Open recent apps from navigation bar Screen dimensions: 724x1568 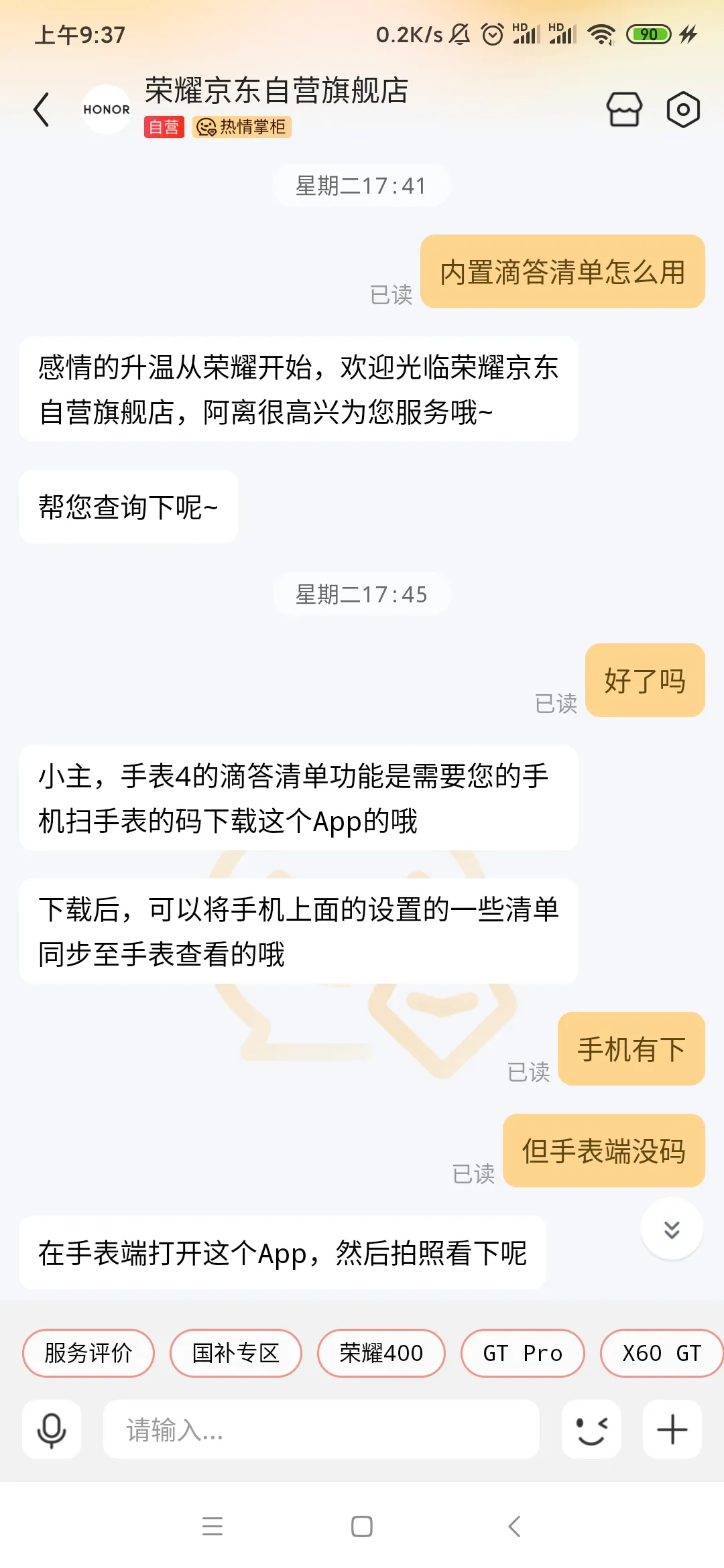pos(213,1527)
